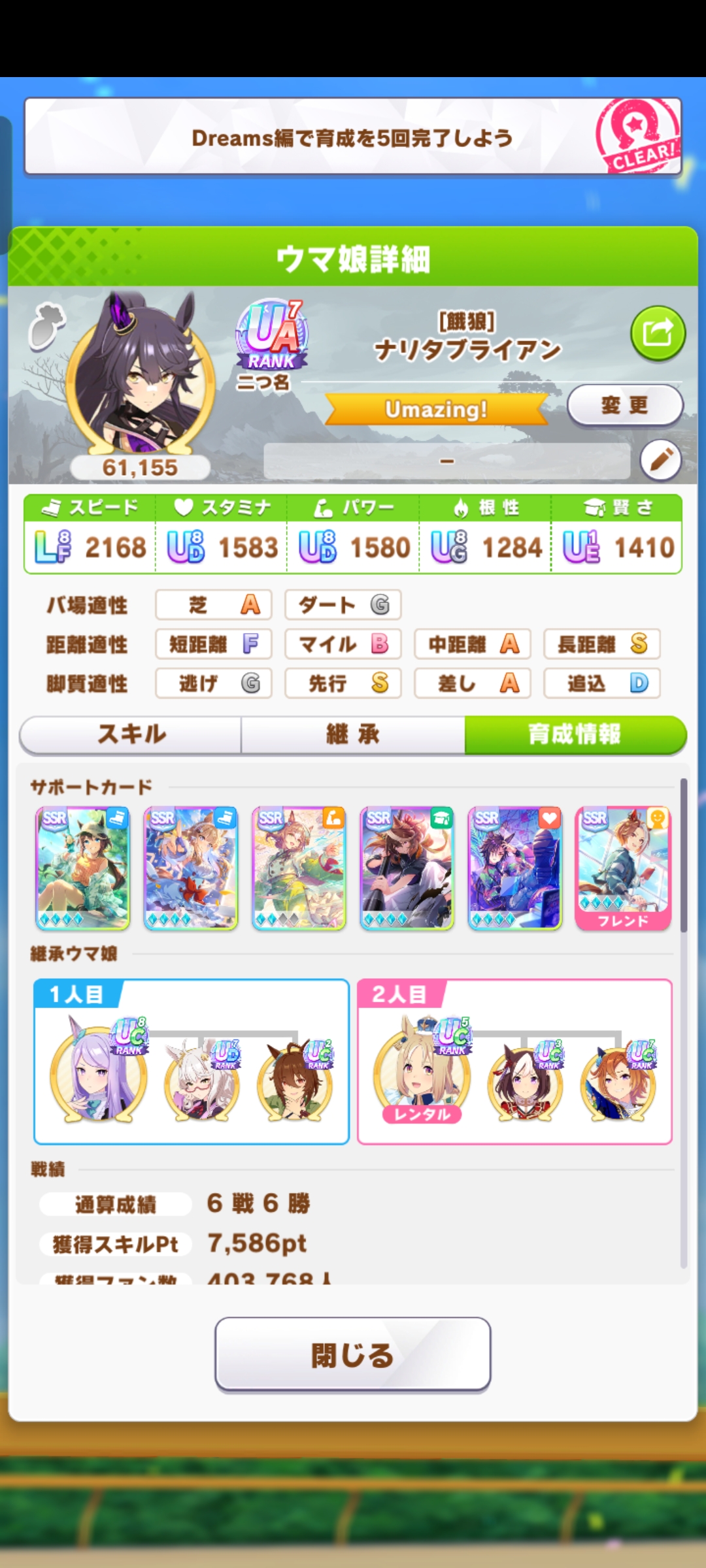Edit the memo with the pencil icon

661,460
